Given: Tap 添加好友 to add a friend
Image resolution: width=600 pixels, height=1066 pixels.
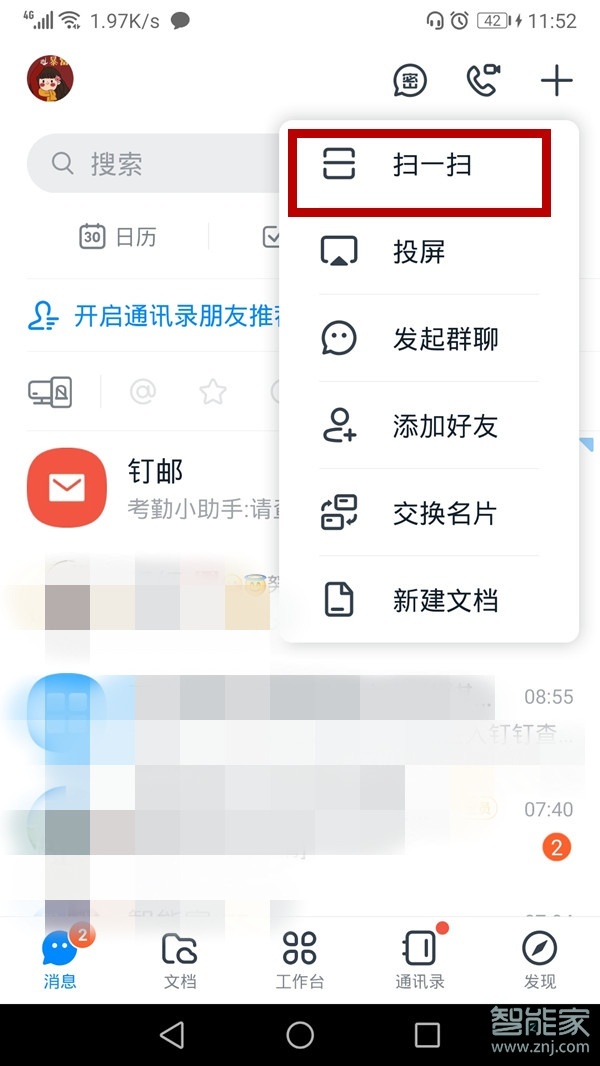Looking at the screenshot, I should [x=430, y=426].
